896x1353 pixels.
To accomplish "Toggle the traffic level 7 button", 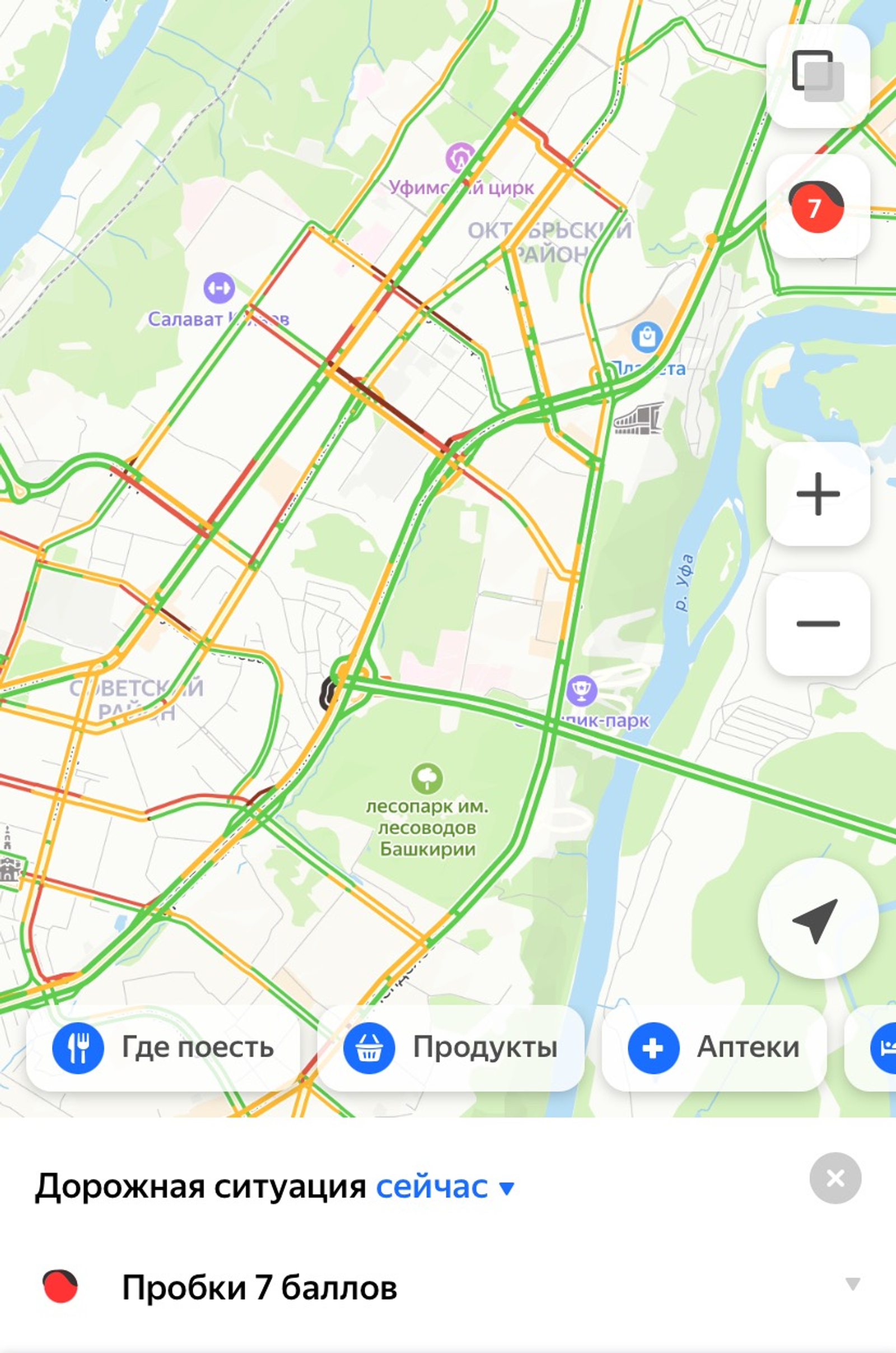I will tap(818, 206).
